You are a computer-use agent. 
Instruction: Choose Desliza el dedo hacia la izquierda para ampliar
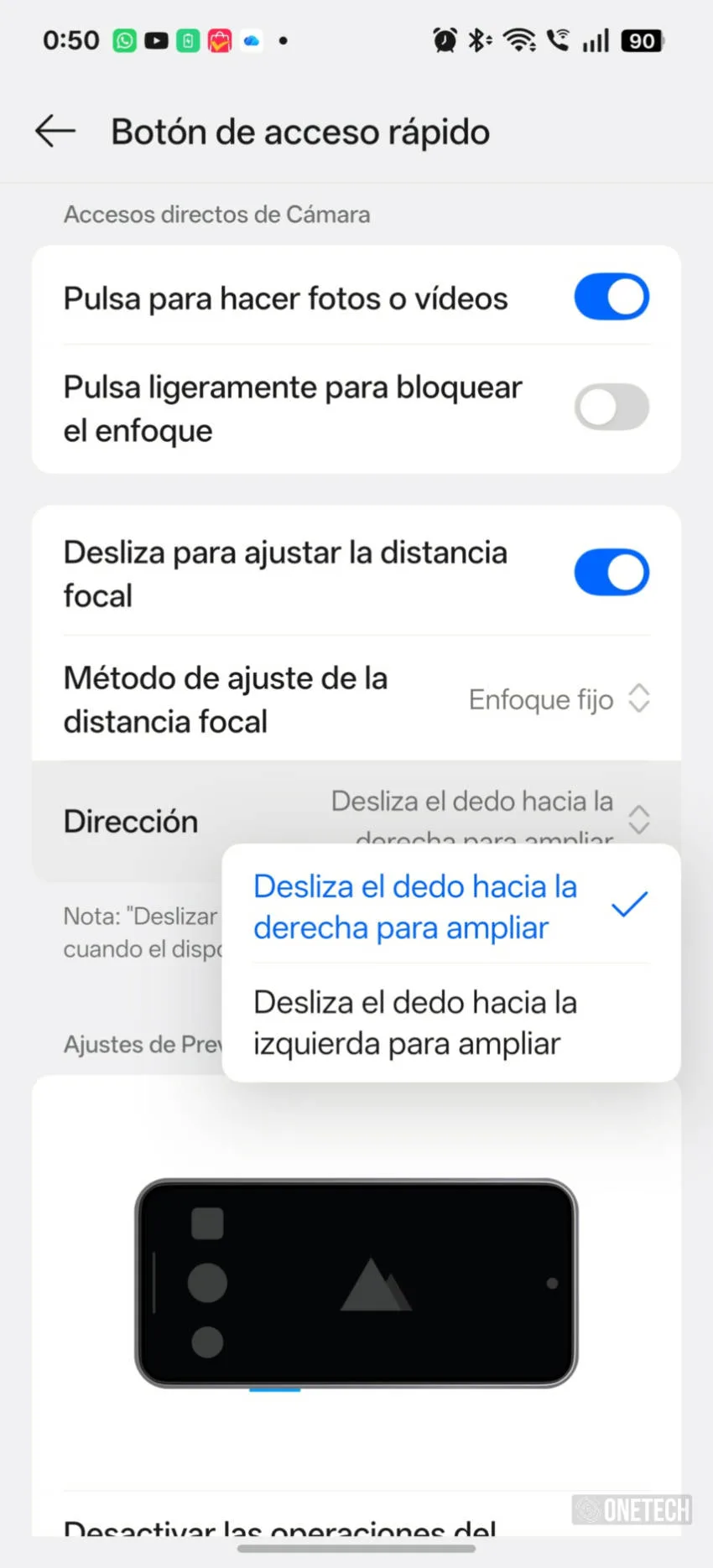451,1023
